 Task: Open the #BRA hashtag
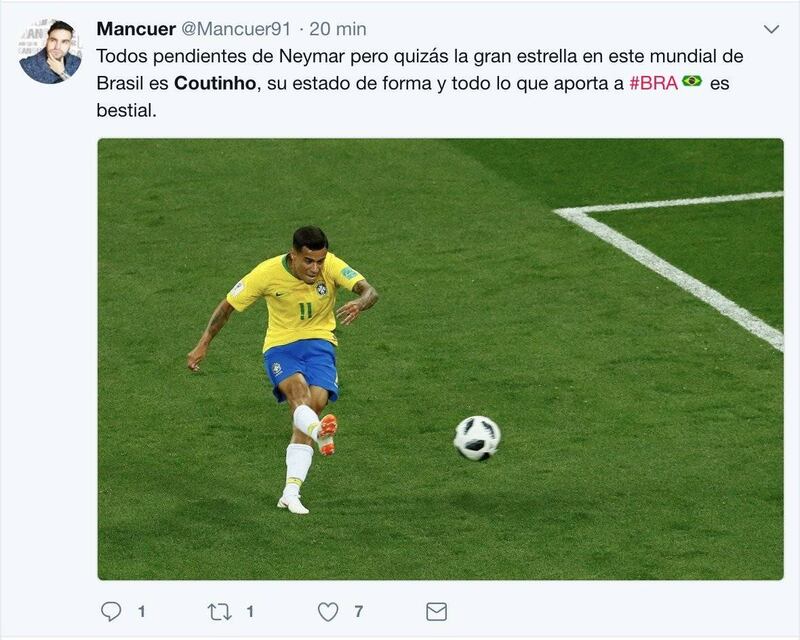(x=652, y=83)
